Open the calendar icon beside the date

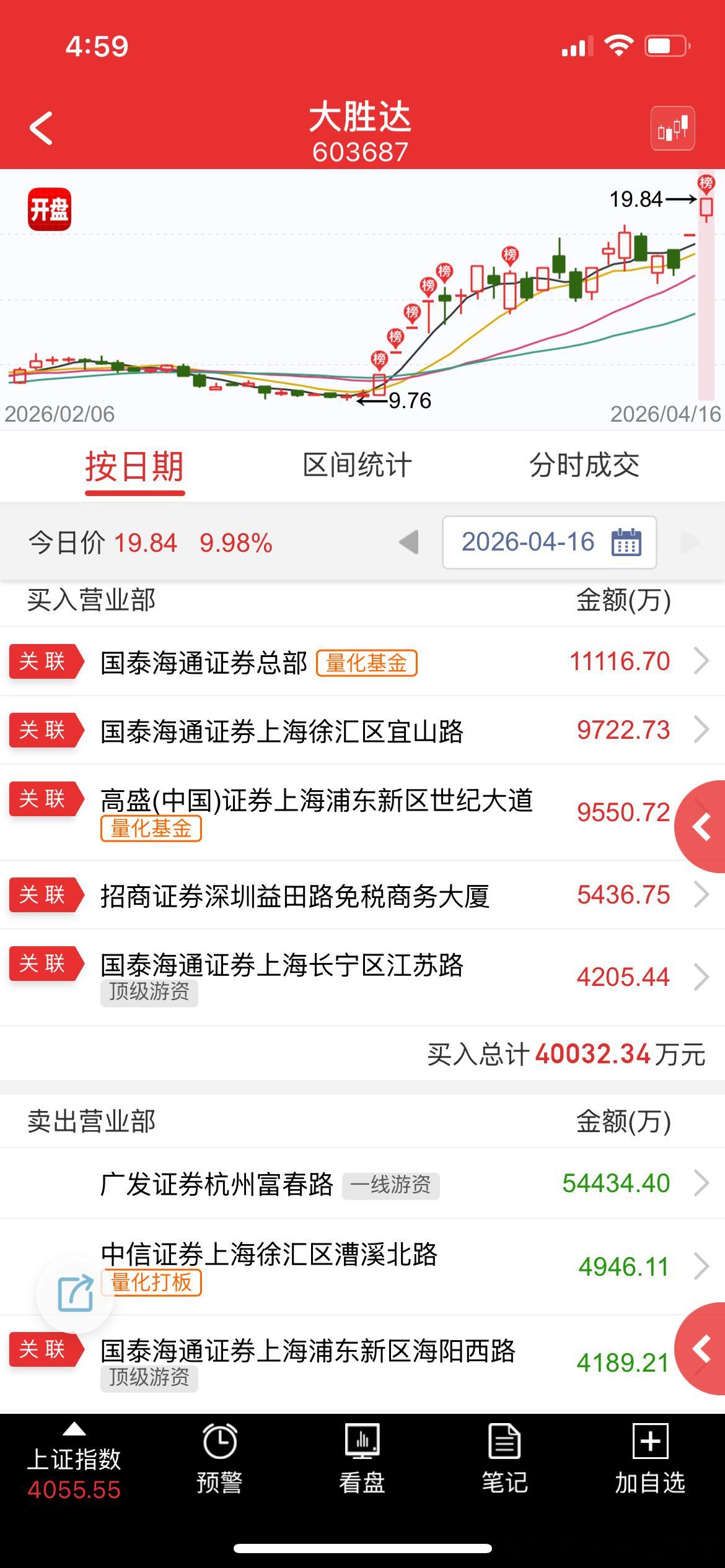pyautogui.click(x=627, y=542)
